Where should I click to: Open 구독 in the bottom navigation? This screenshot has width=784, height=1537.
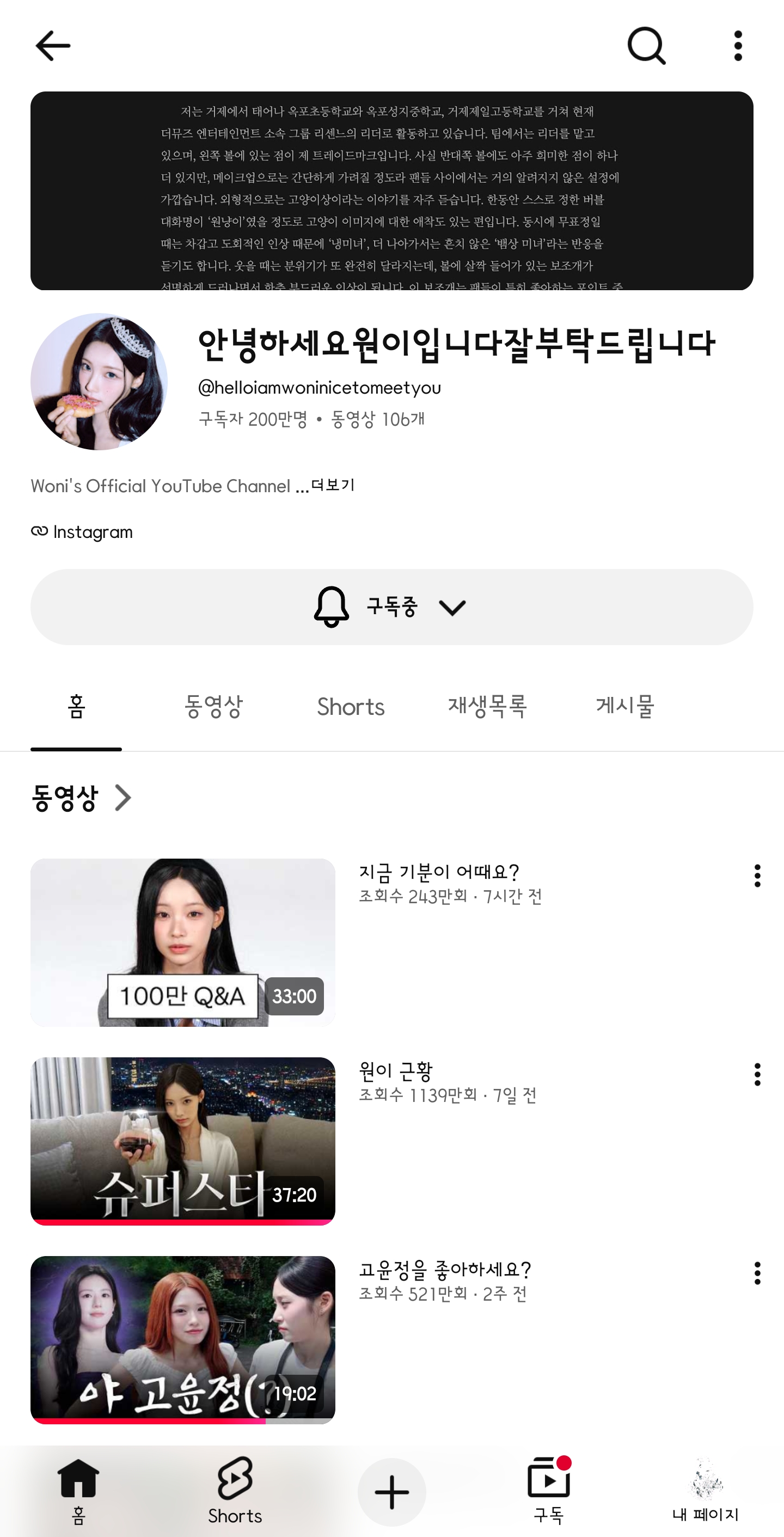tap(549, 1491)
